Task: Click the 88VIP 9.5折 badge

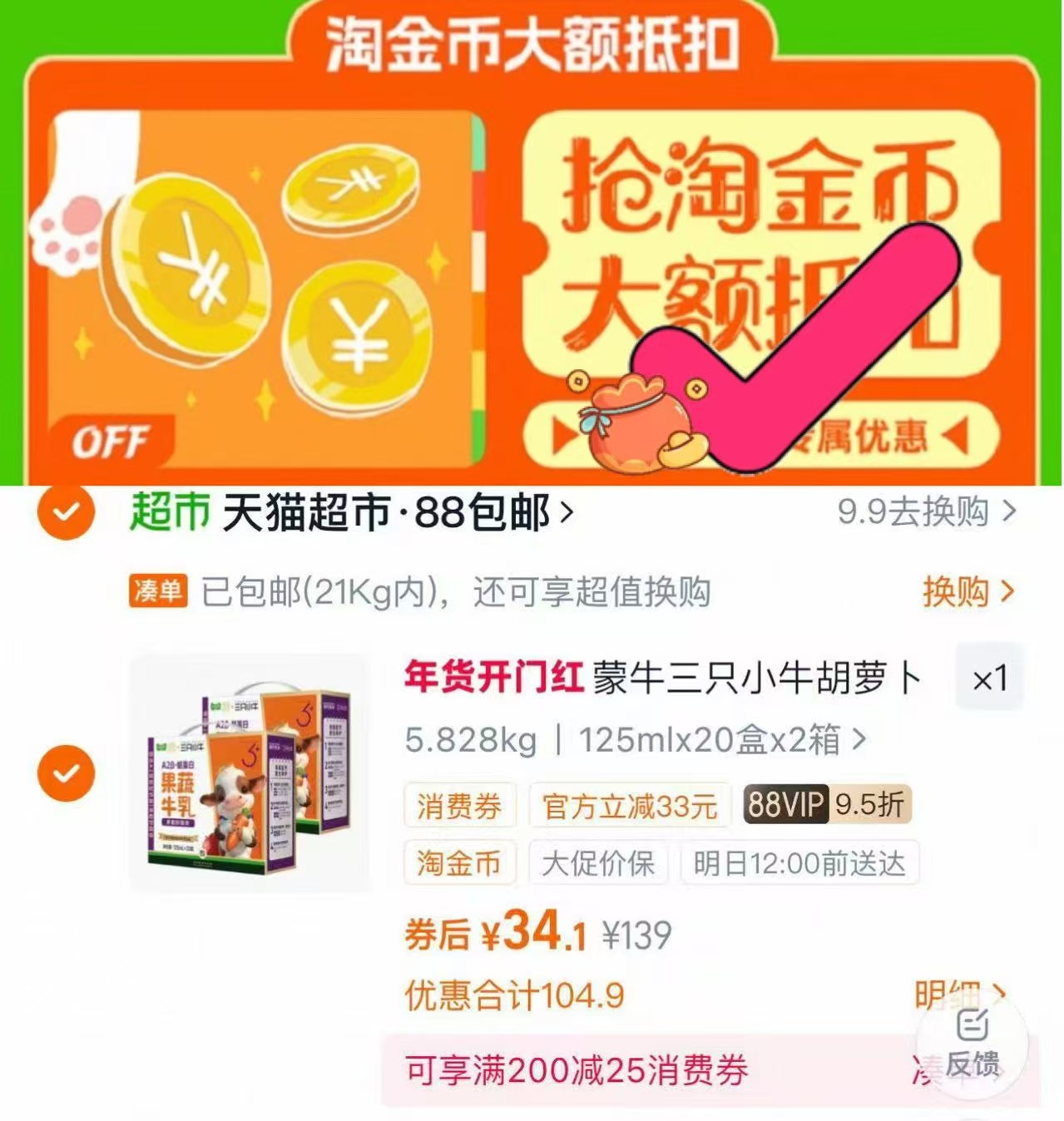Action: pyautogui.click(x=822, y=804)
